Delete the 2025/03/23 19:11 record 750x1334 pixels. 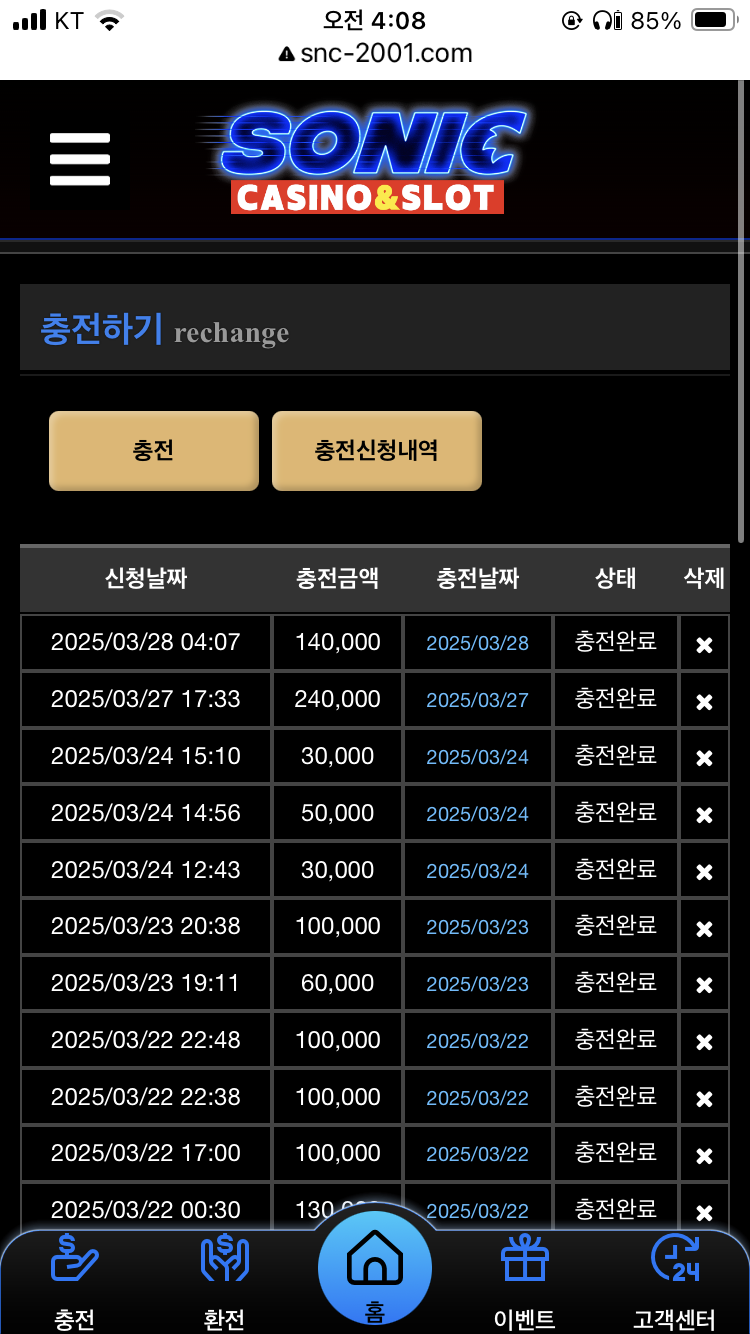pyautogui.click(x=704, y=985)
